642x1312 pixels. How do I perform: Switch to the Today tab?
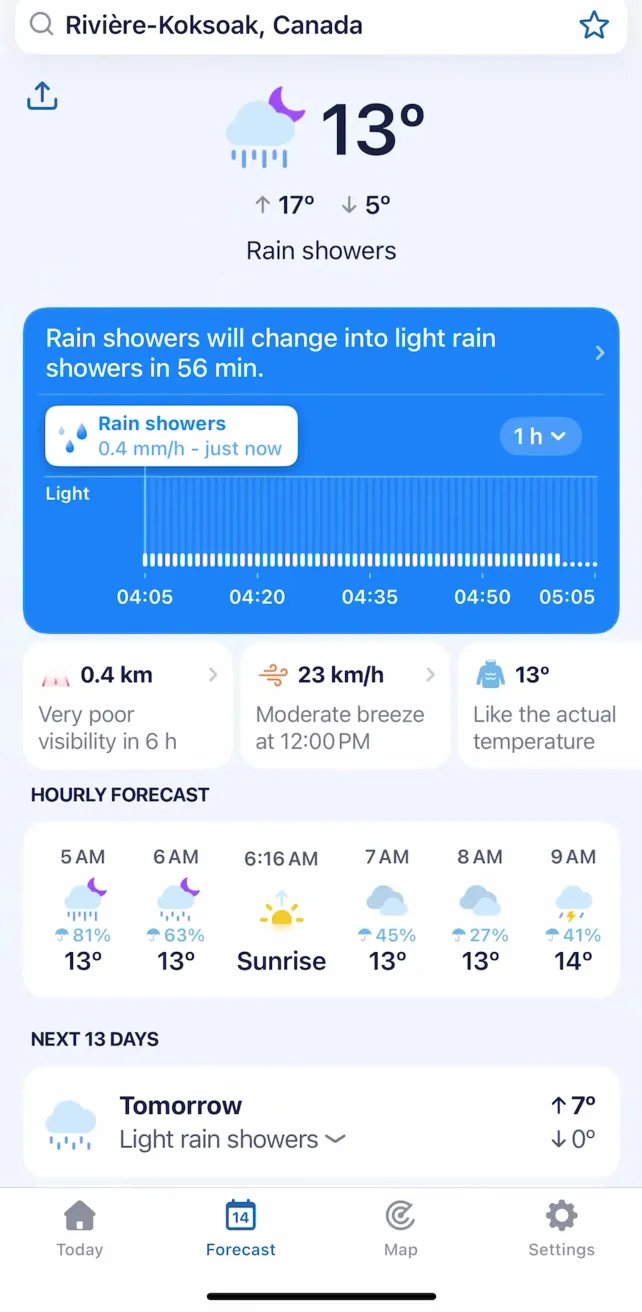80,1229
